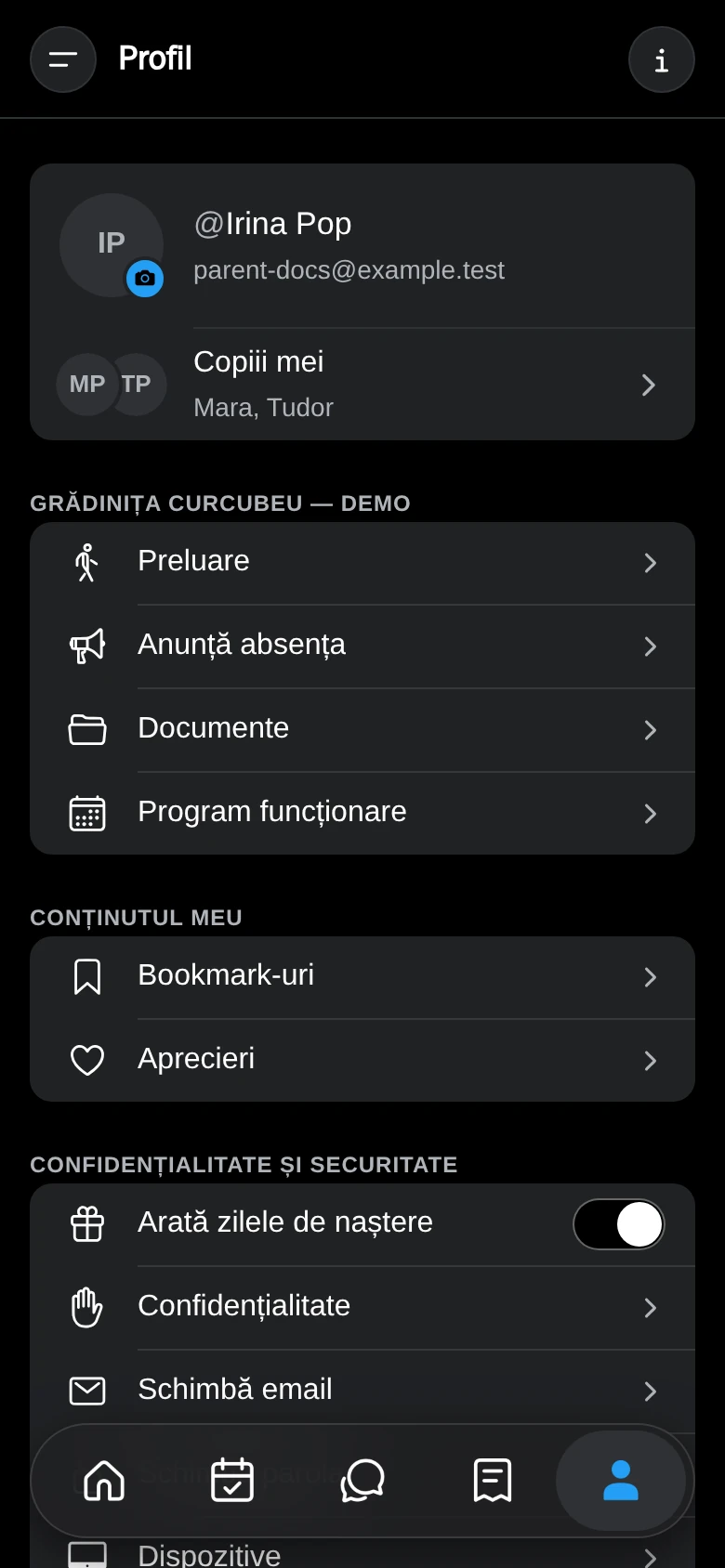Change profile photo via camera badge

click(x=145, y=278)
